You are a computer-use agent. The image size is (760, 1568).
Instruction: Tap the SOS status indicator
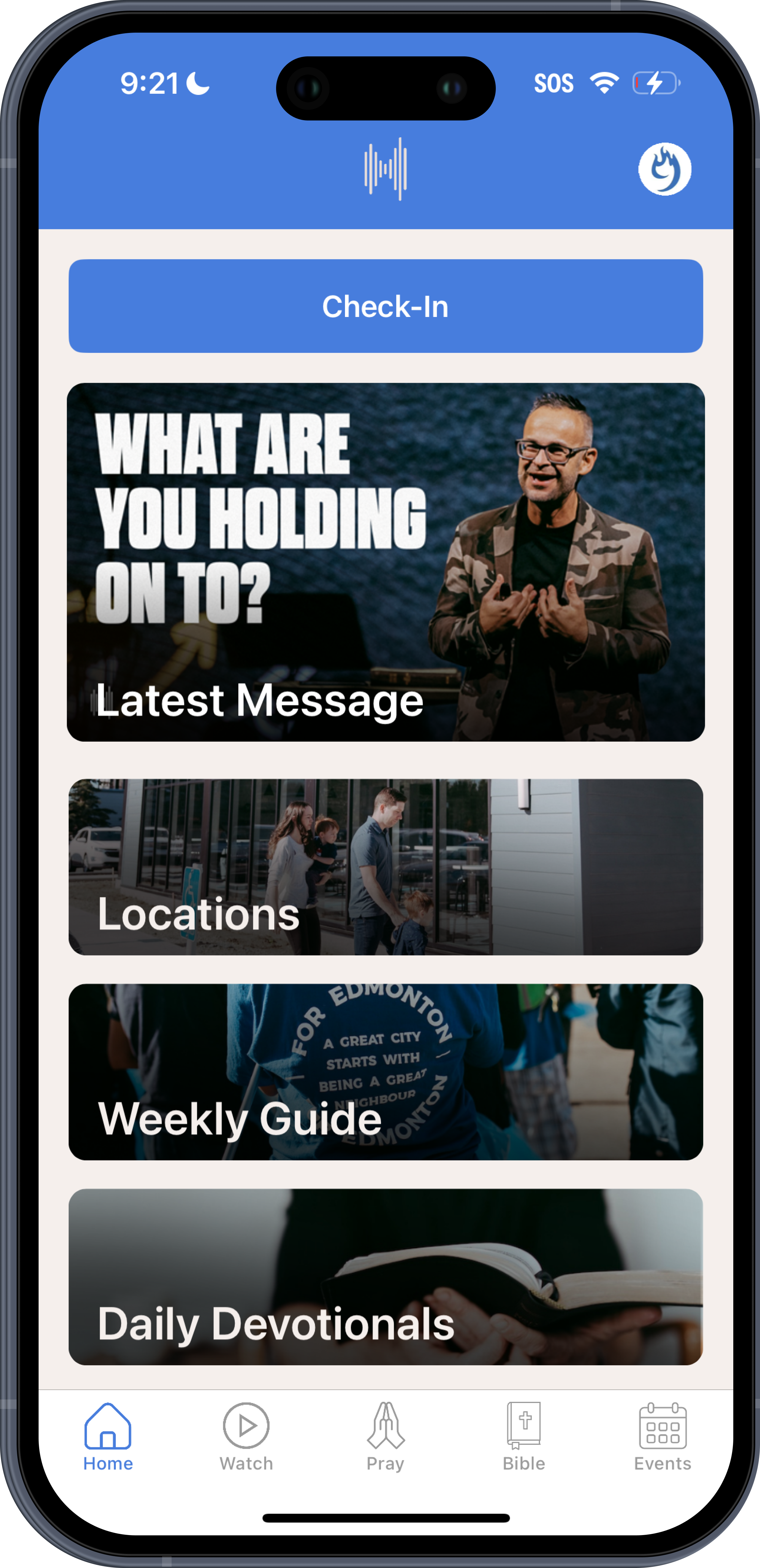(x=553, y=82)
